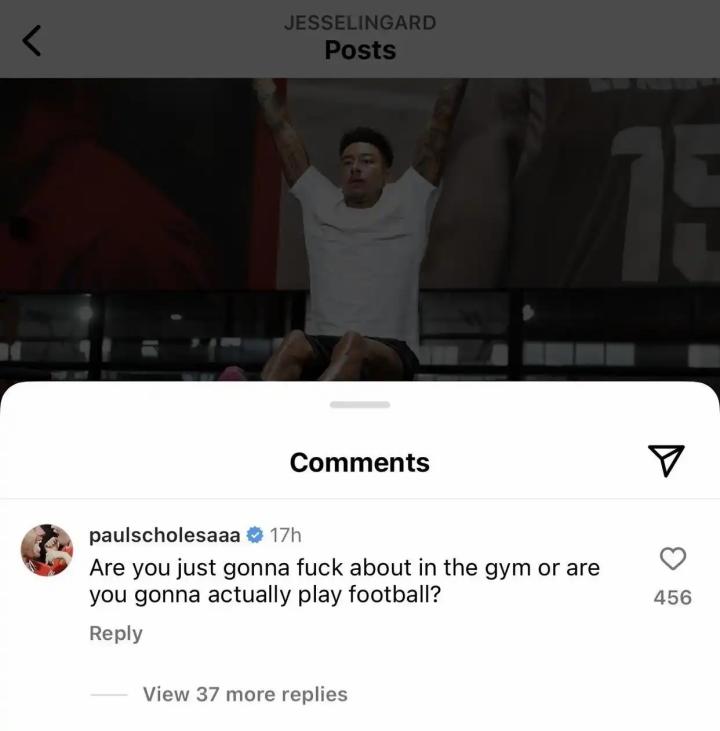Viewport: 720px width, 731px height.
Task: Open paulscholesaaa's profile picture
Action: click(47, 550)
